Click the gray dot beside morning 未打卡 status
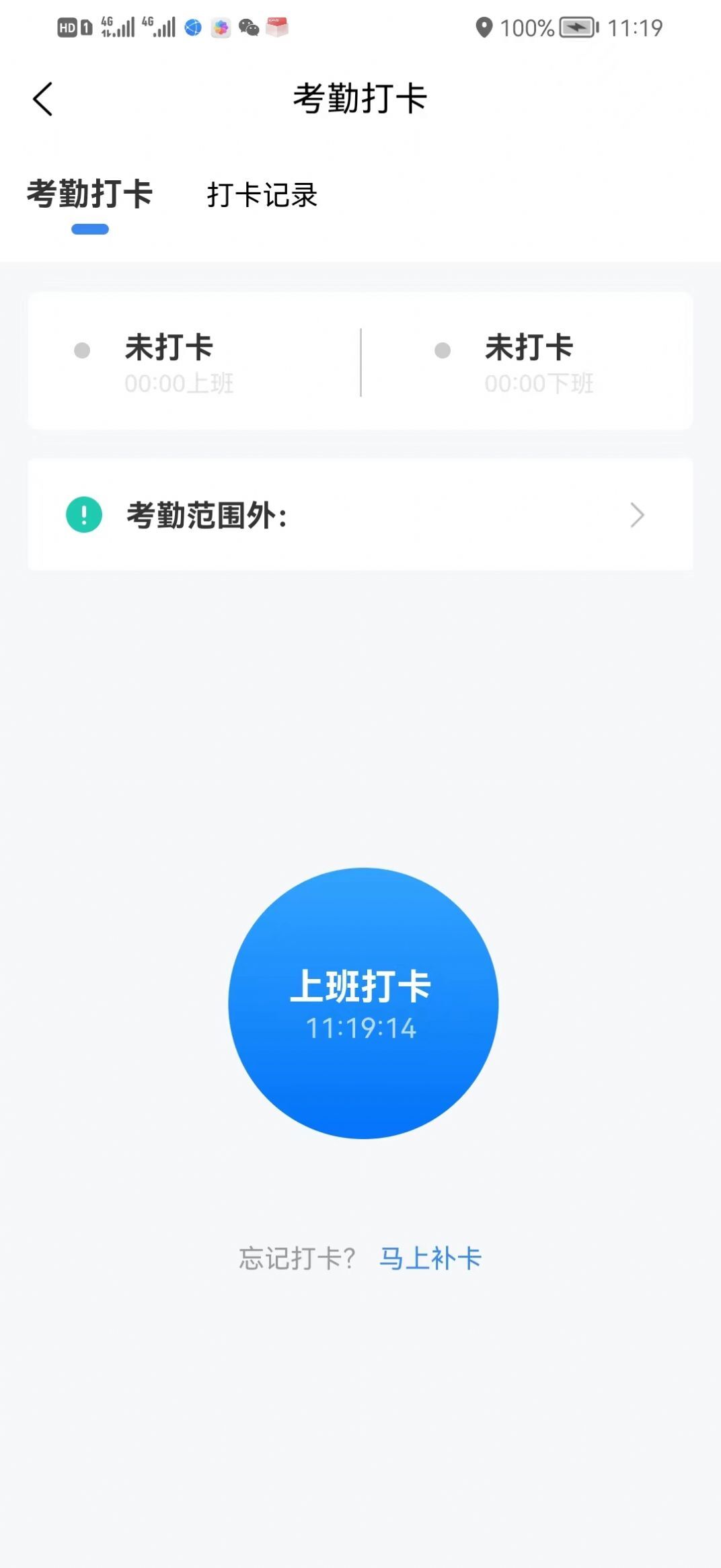The width and height of the screenshot is (721, 1568). tap(81, 350)
